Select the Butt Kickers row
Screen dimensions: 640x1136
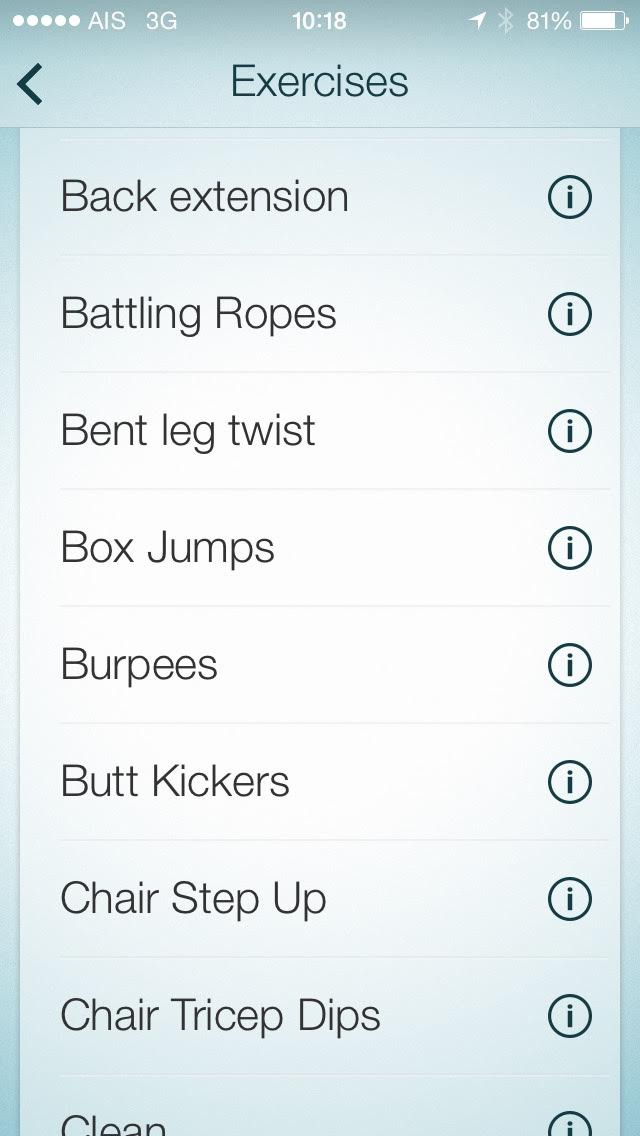click(x=175, y=782)
